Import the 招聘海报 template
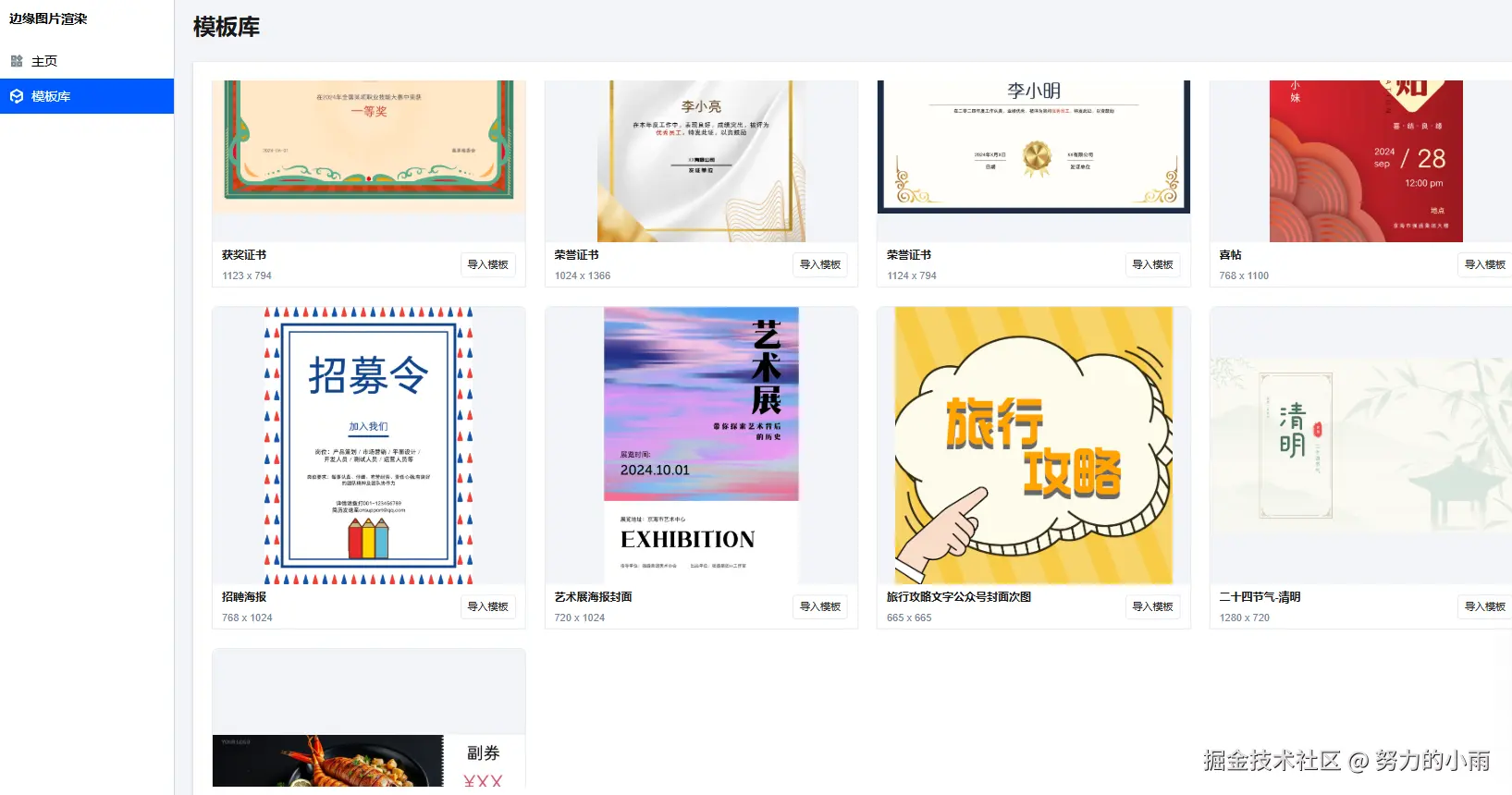Image resolution: width=1512 pixels, height=795 pixels. click(487, 606)
